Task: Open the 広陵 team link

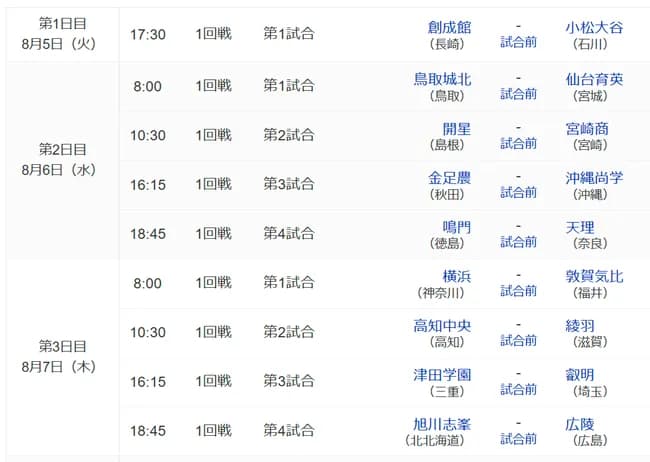Action: [580, 424]
